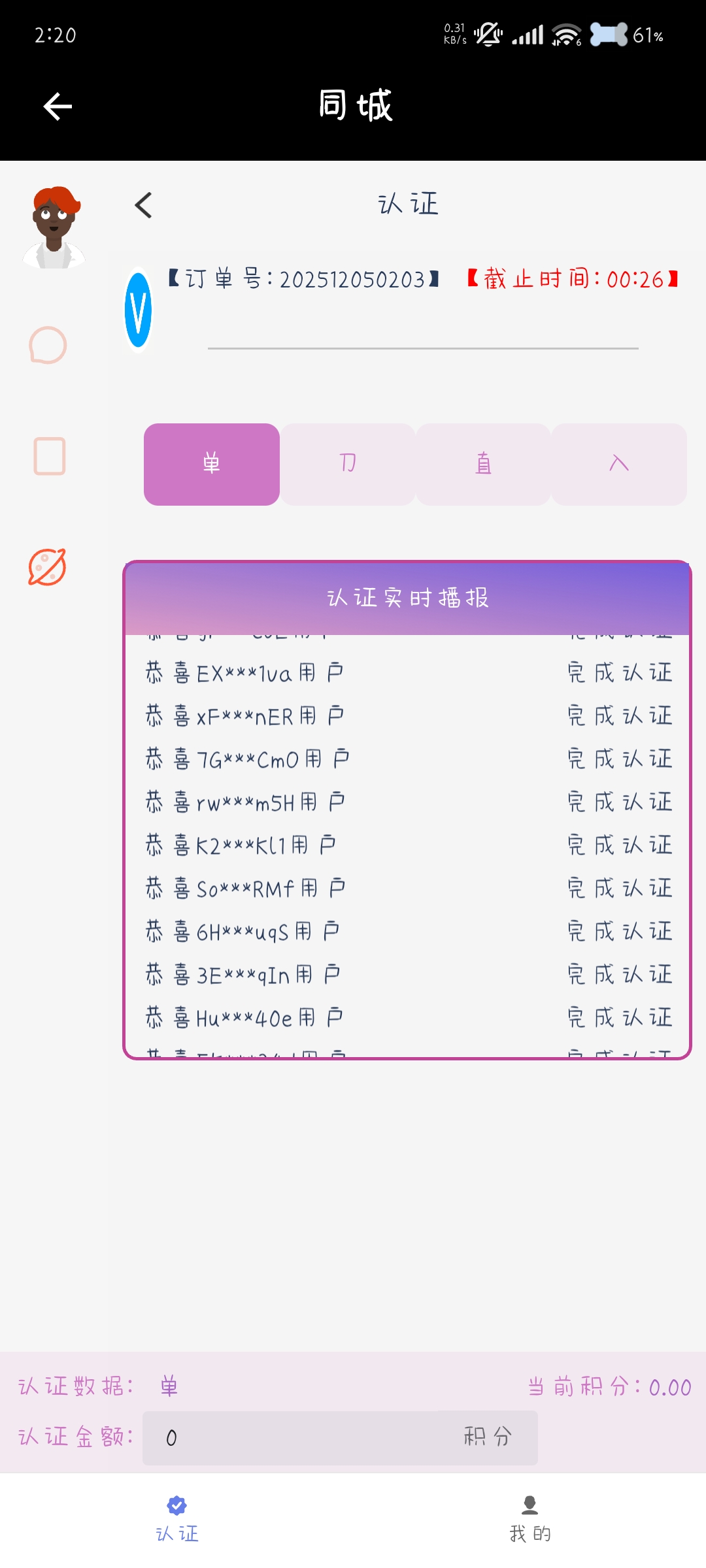Switch to the 刀 option

coord(348,465)
